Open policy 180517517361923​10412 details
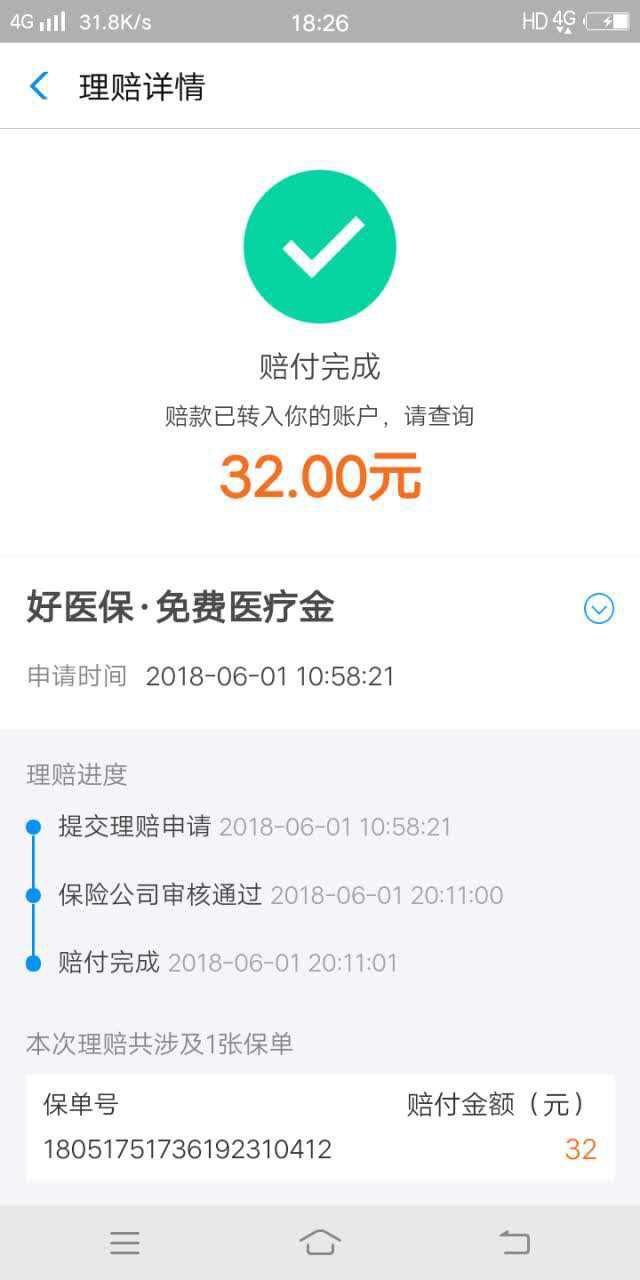 (x=187, y=1149)
